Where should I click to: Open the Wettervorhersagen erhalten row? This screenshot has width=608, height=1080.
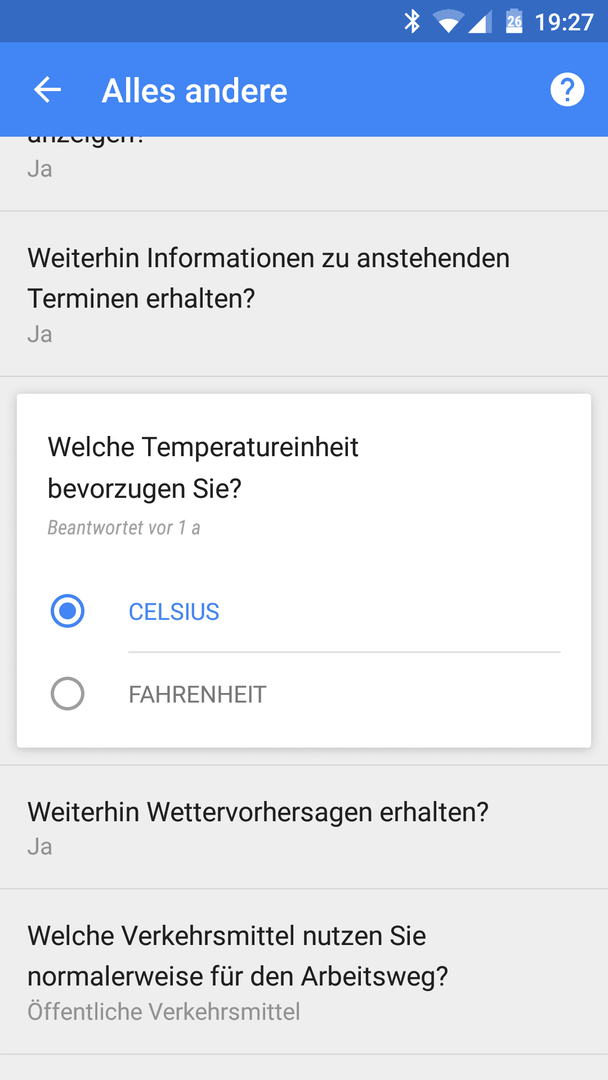304,827
